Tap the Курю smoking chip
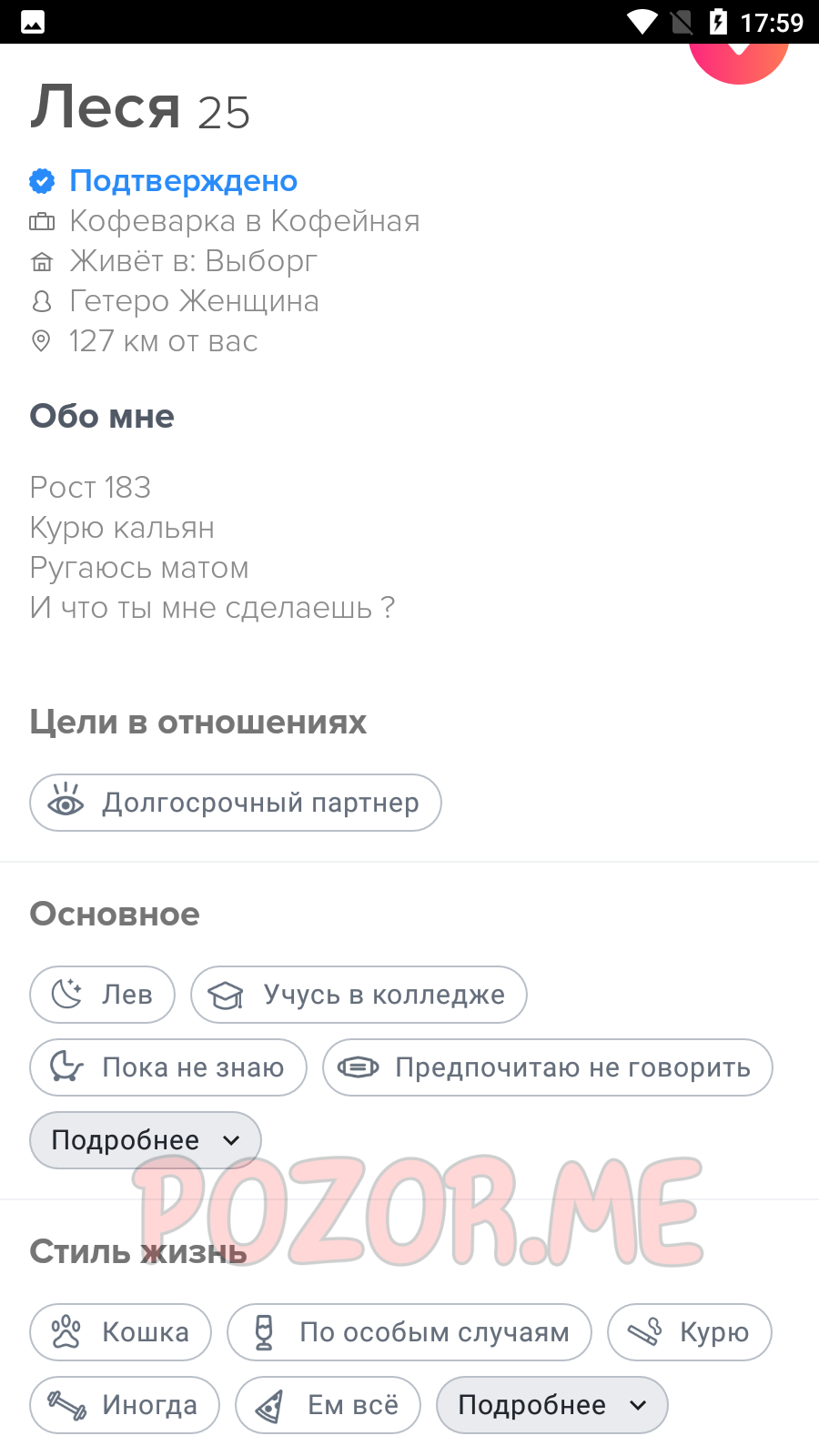 click(690, 1332)
